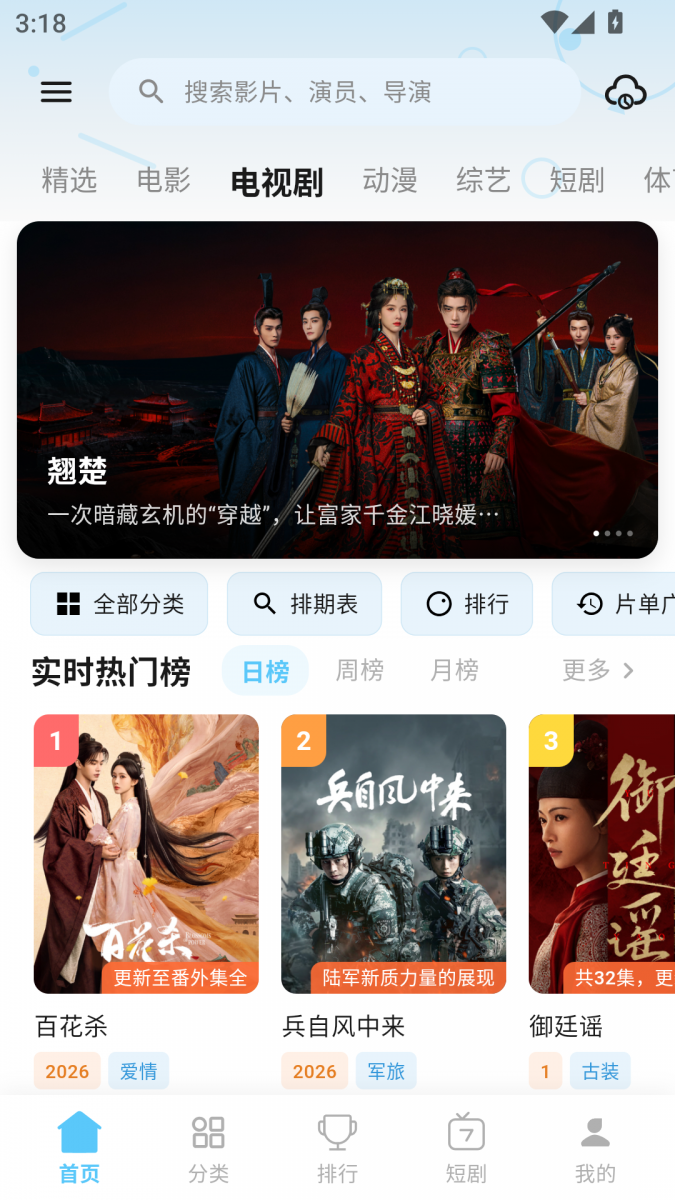Select the 动漫 tab
Viewport: 675px width, 1200px height.
pos(390,180)
